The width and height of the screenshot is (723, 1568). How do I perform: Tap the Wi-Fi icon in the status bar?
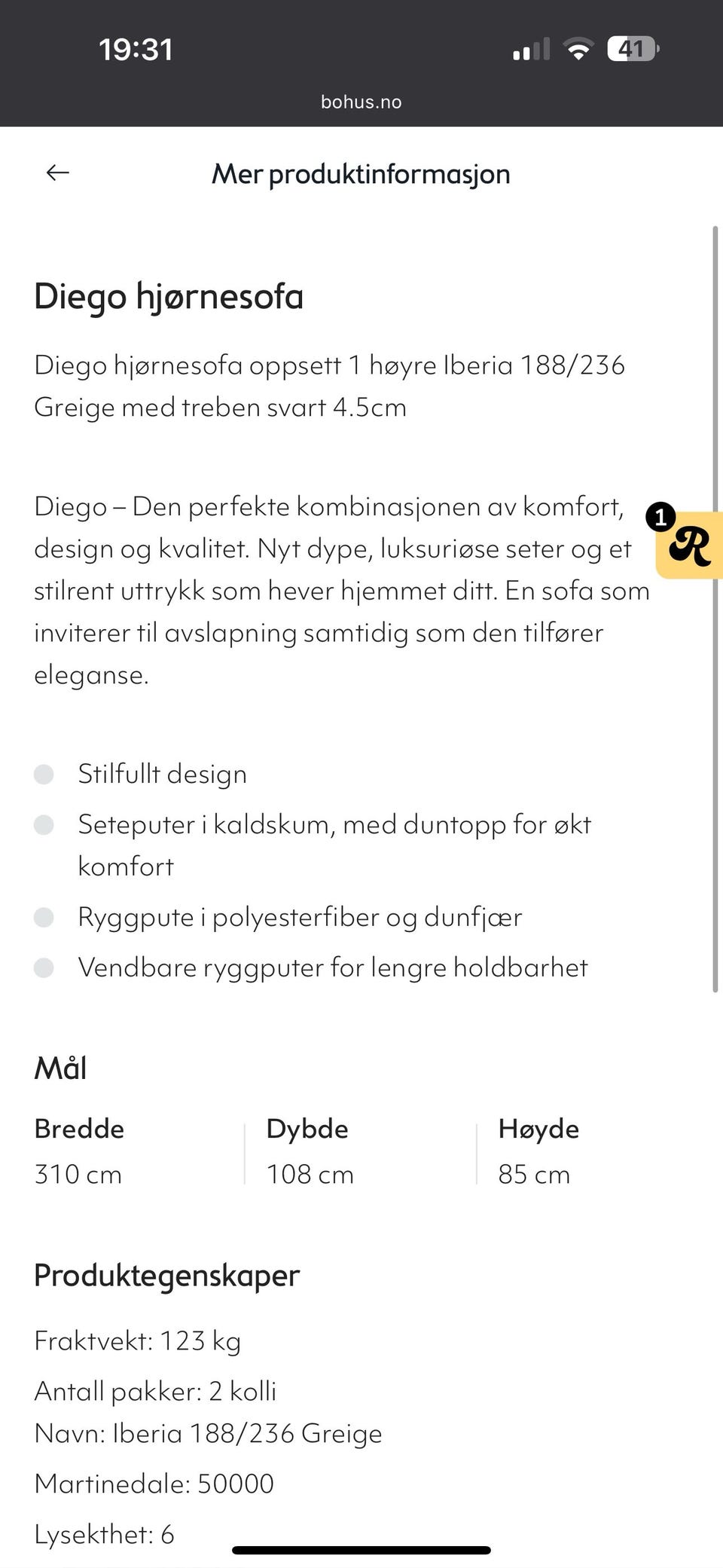(579, 47)
